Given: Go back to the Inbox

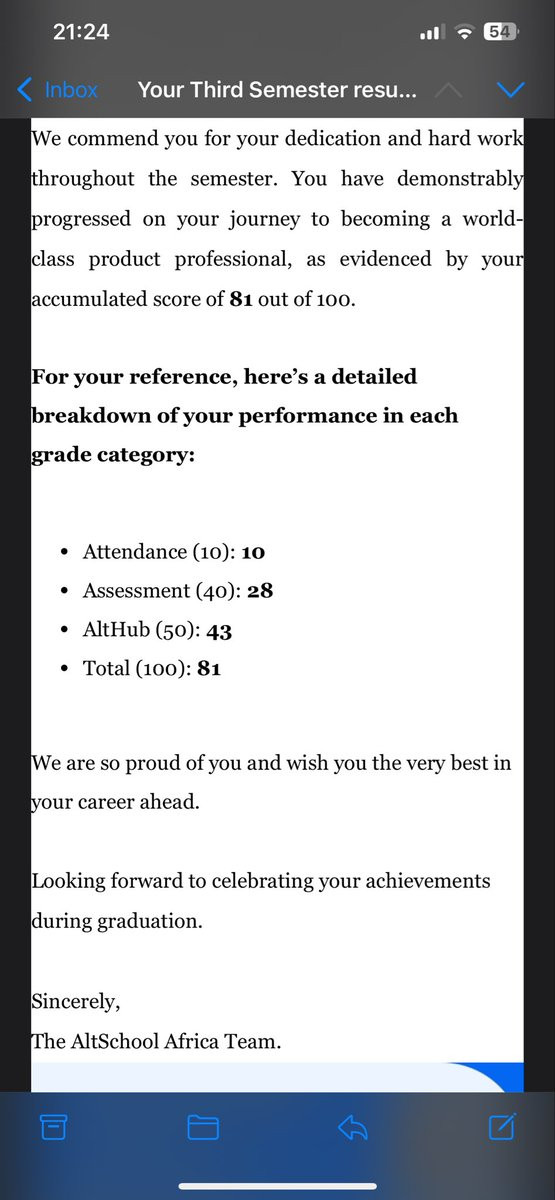Looking at the screenshot, I should coord(58,90).
